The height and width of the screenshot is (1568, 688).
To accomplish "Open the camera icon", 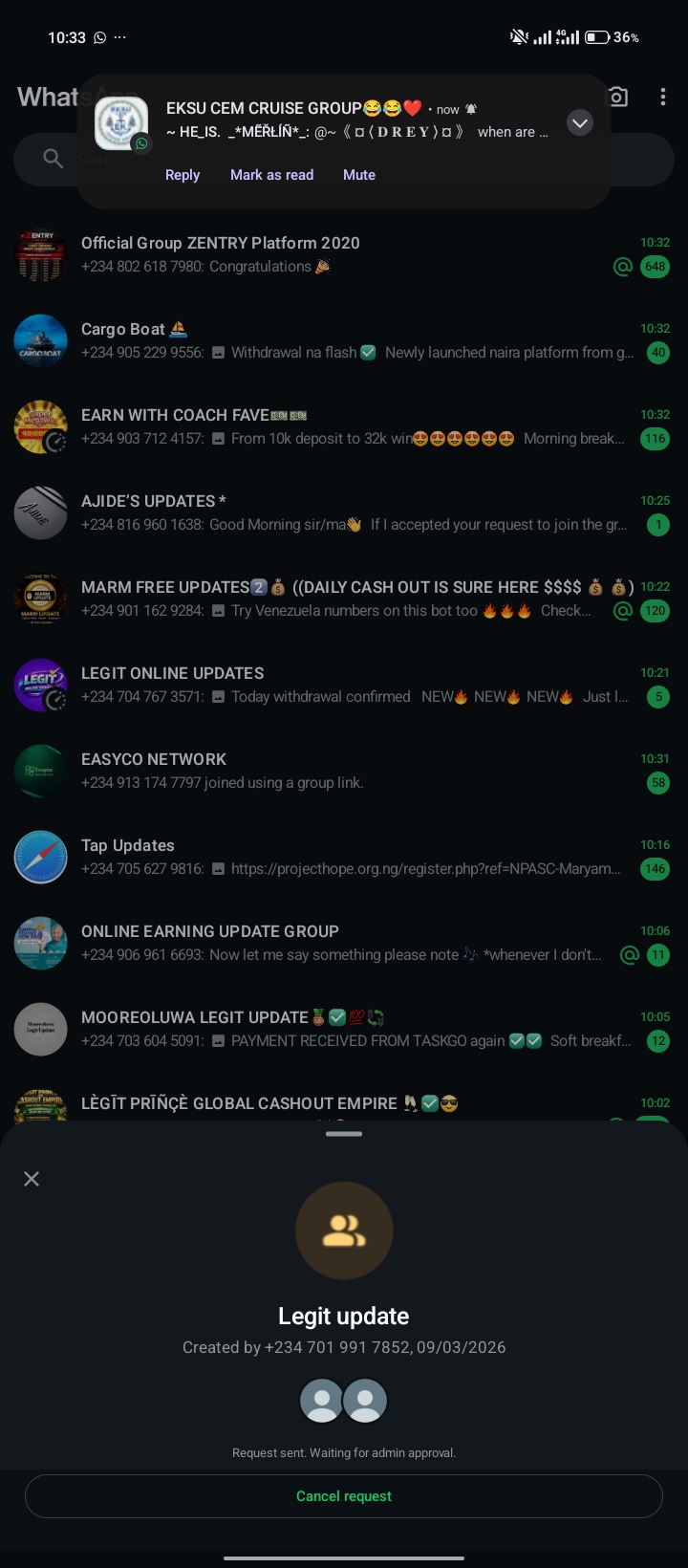I will [619, 97].
